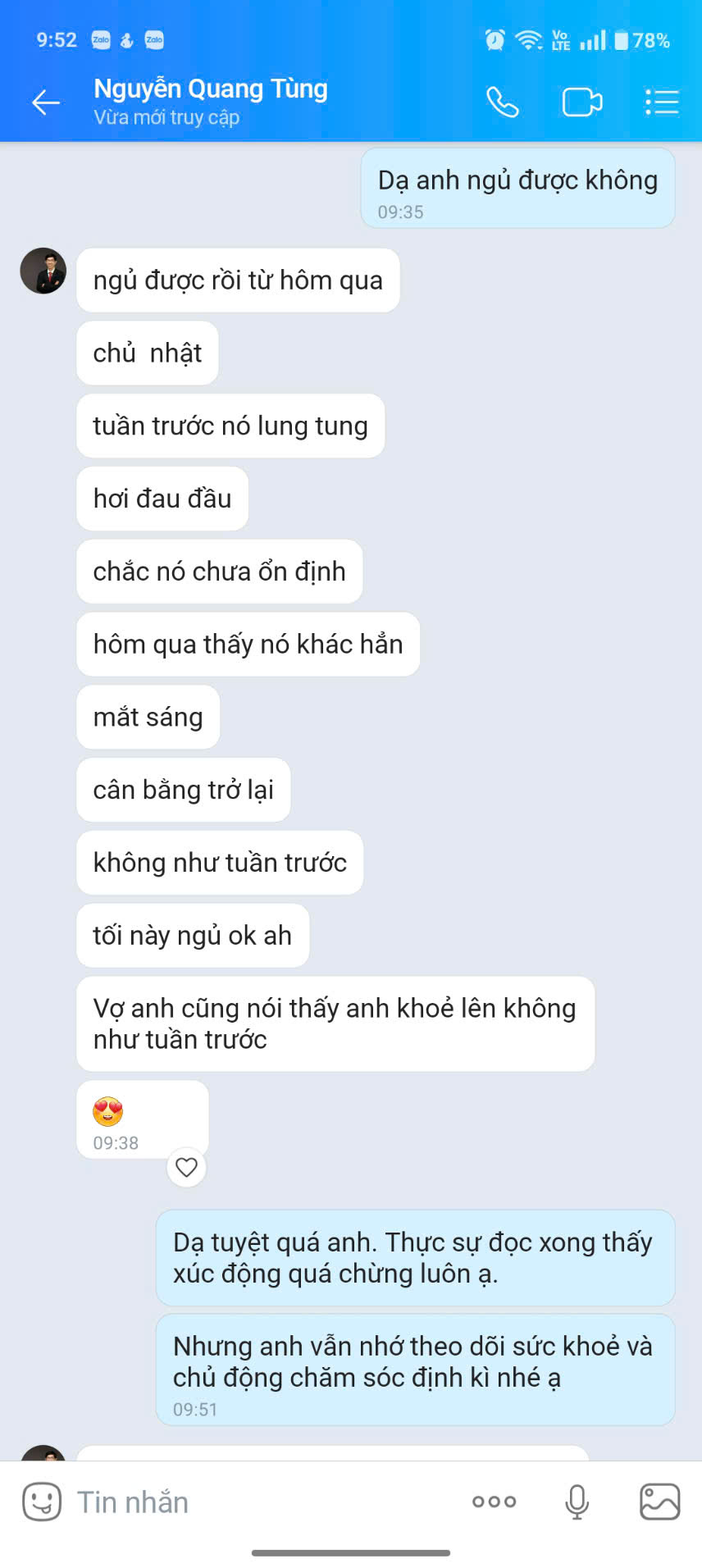Viewport: 702px width, 1568px height.
Task: Tap the sender's avatar beside first message
Action: 43,271
